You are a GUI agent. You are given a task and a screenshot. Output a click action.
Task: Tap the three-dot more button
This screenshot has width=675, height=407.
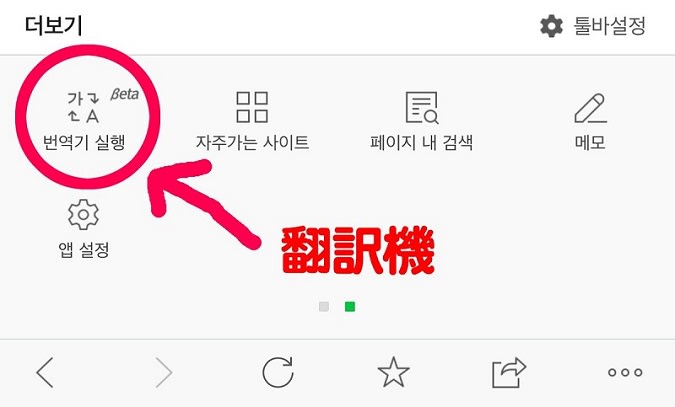point(625,373)
